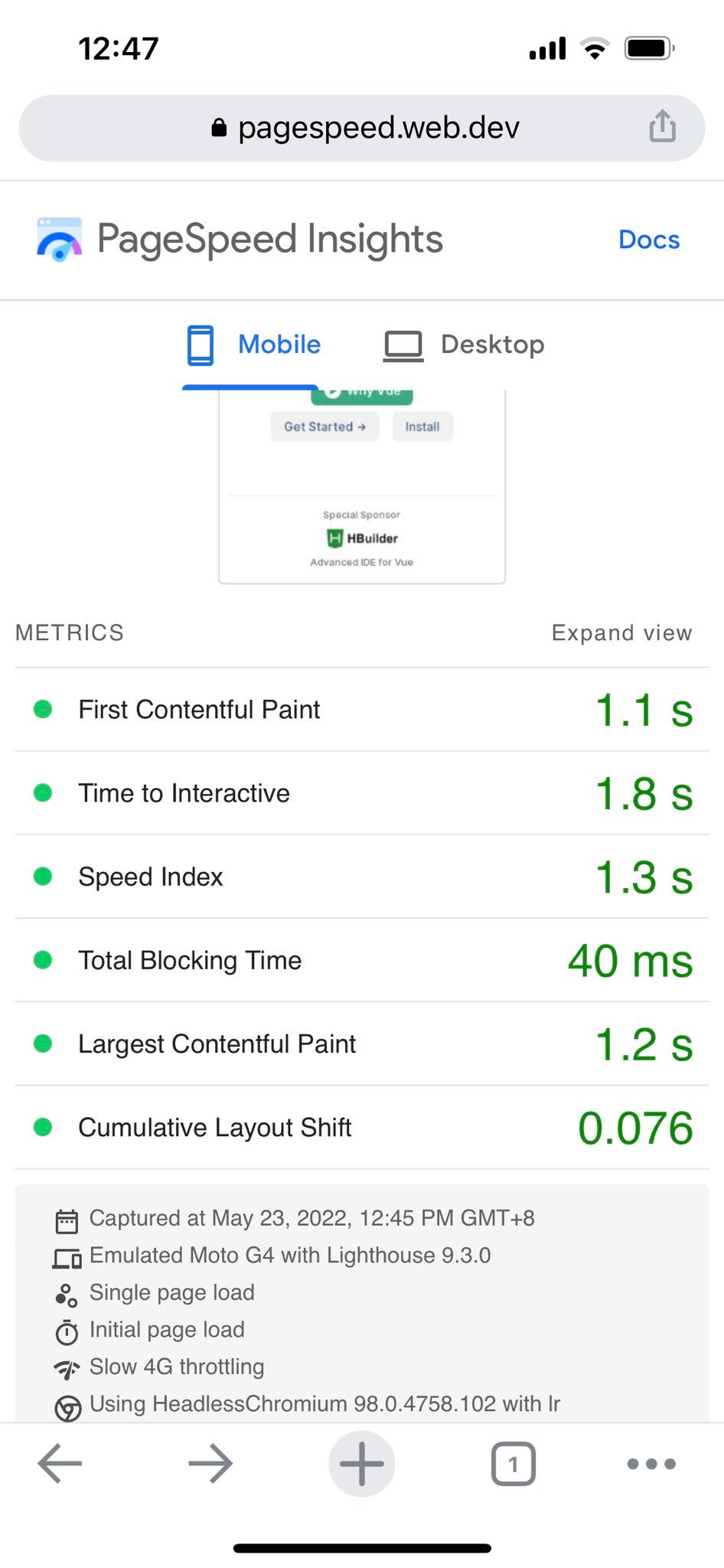Switch to the Desktop tab

click(465, 345)
